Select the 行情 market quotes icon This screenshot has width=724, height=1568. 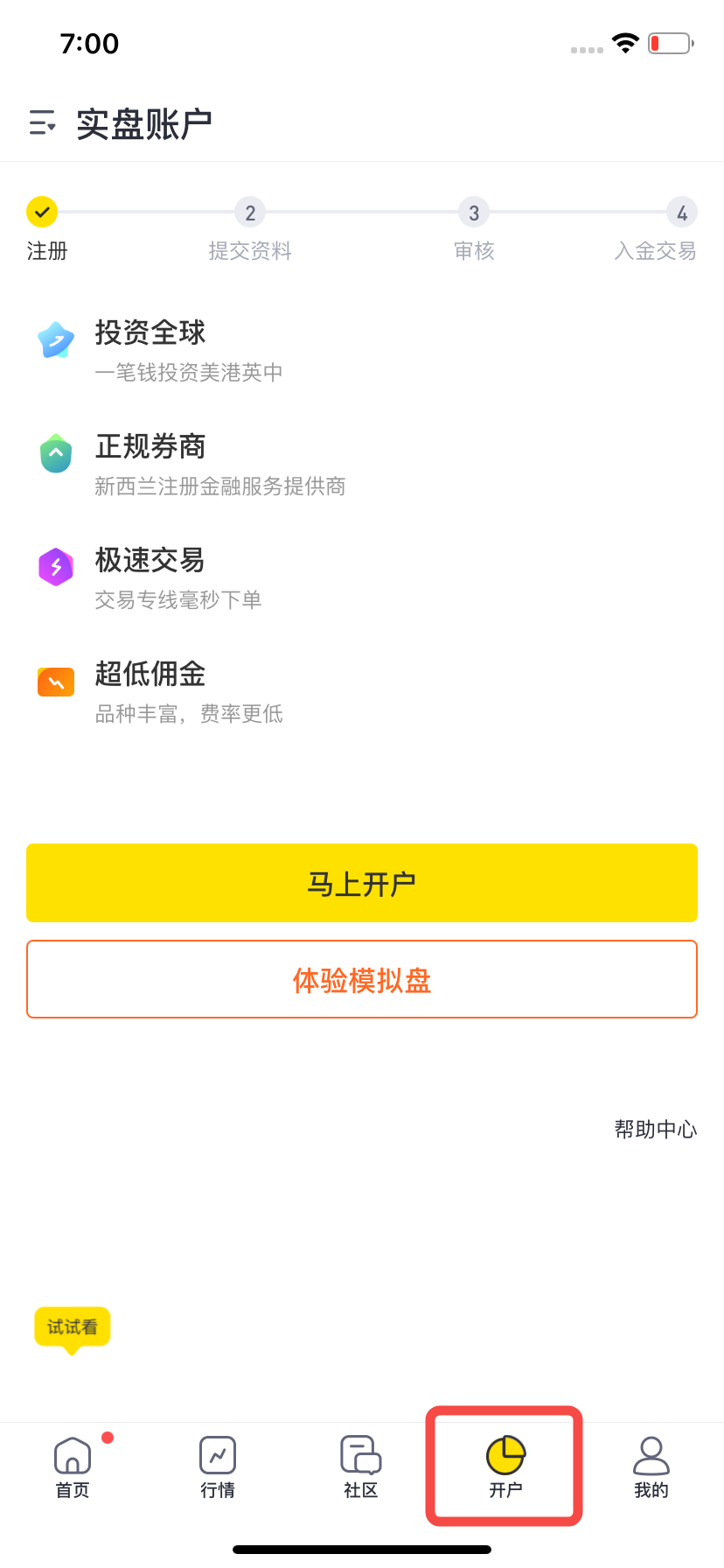click(x=217, y=1452)
